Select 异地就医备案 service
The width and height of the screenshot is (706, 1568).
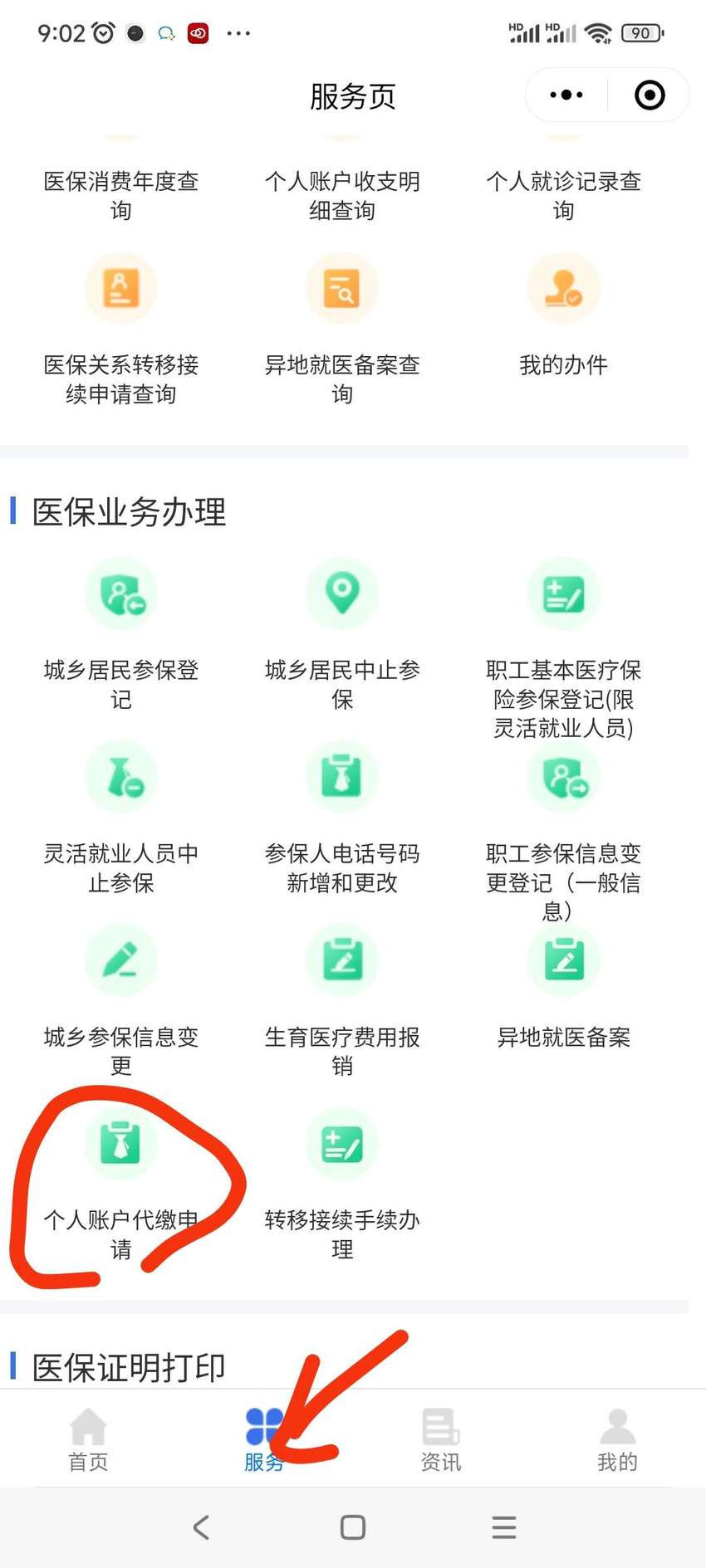(x=564, y=988)
